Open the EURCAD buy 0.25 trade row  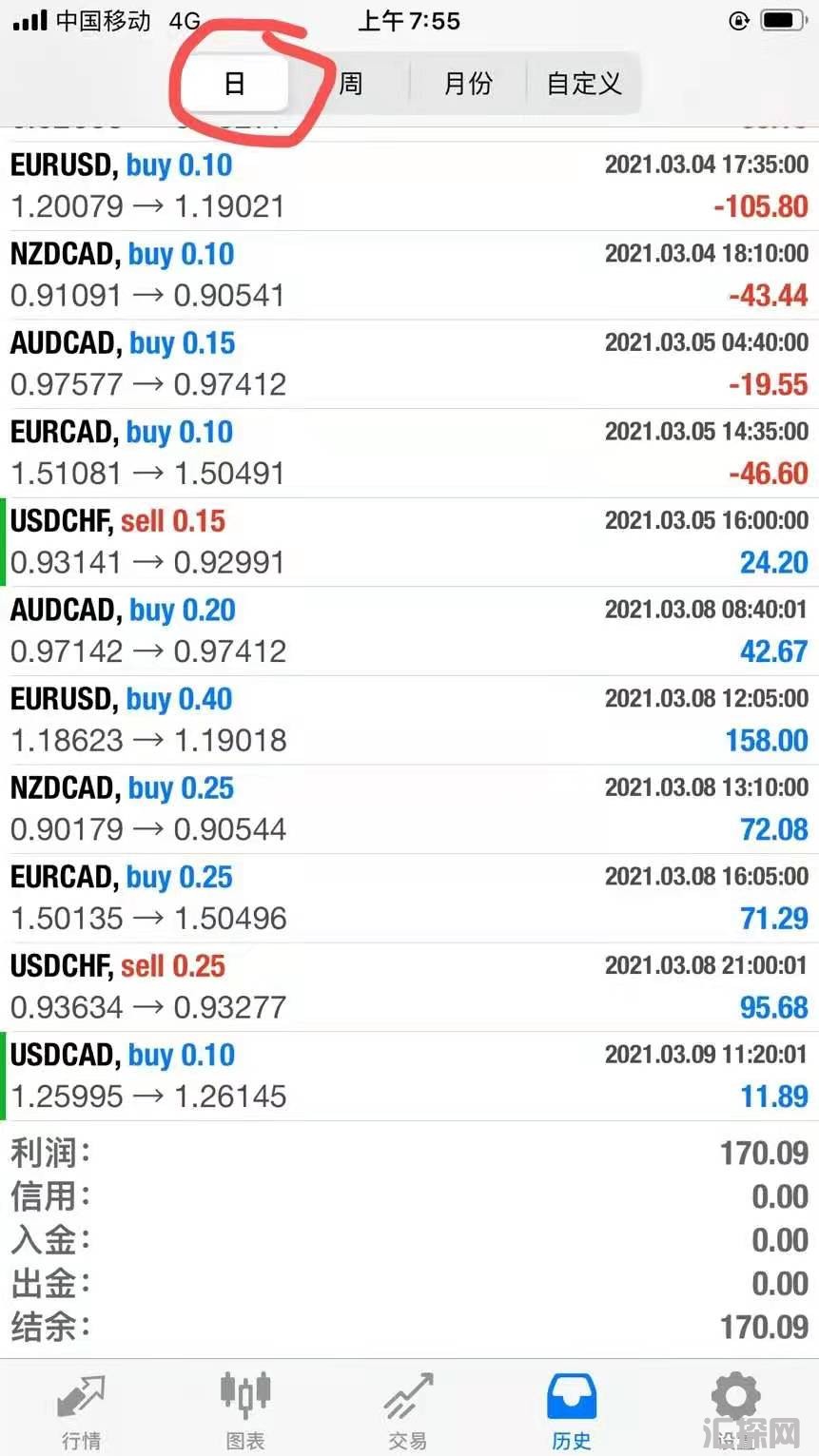click(409, 898)
